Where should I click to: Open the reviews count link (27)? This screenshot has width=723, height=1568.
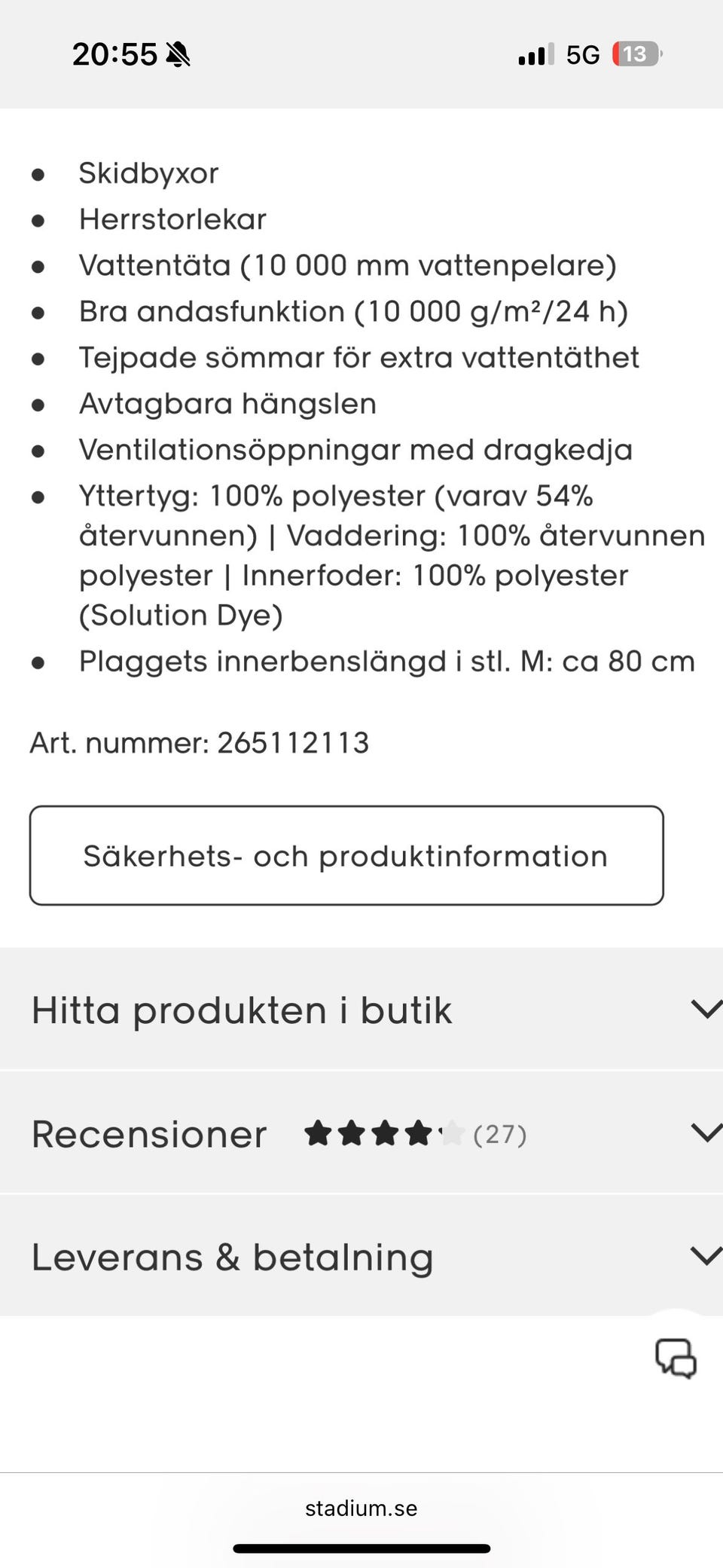501,1135
